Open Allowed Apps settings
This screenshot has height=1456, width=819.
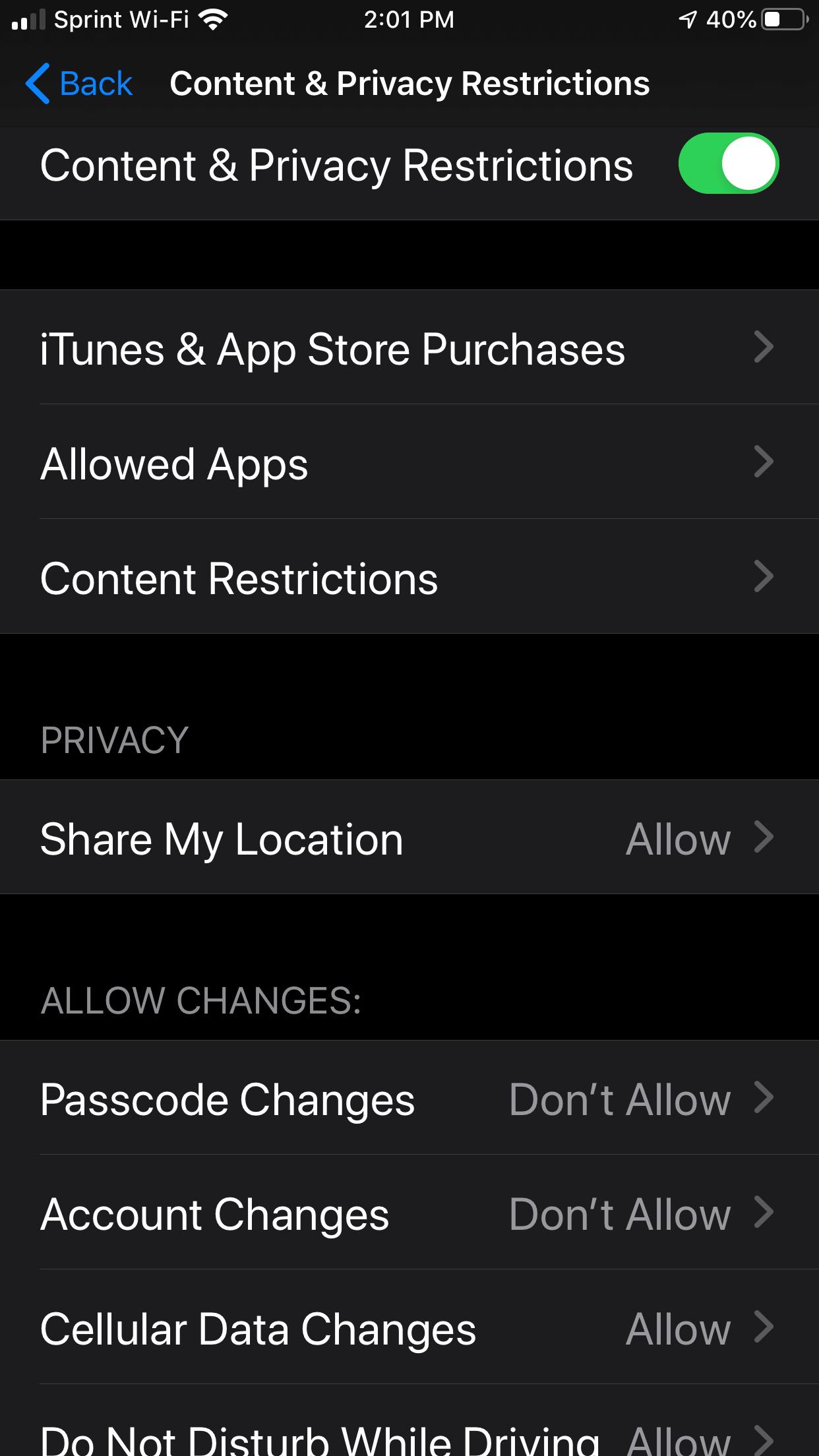[409, 462]
